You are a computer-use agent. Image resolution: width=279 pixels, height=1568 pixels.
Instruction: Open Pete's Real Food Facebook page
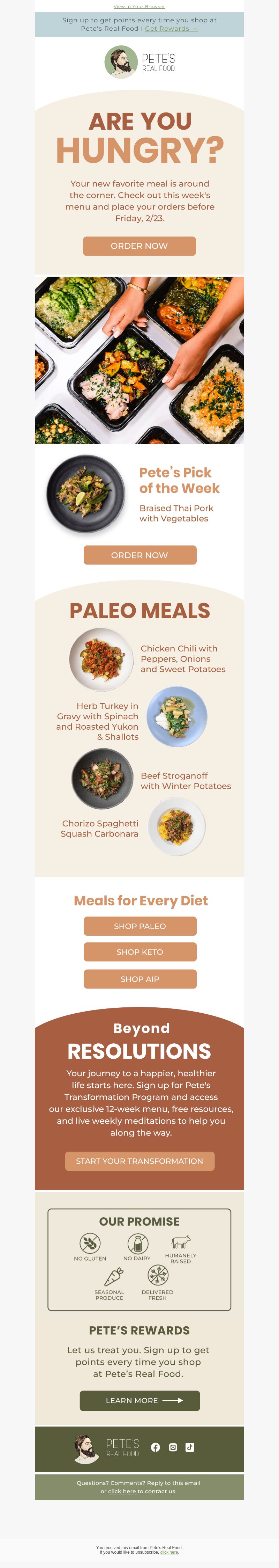156,1447
